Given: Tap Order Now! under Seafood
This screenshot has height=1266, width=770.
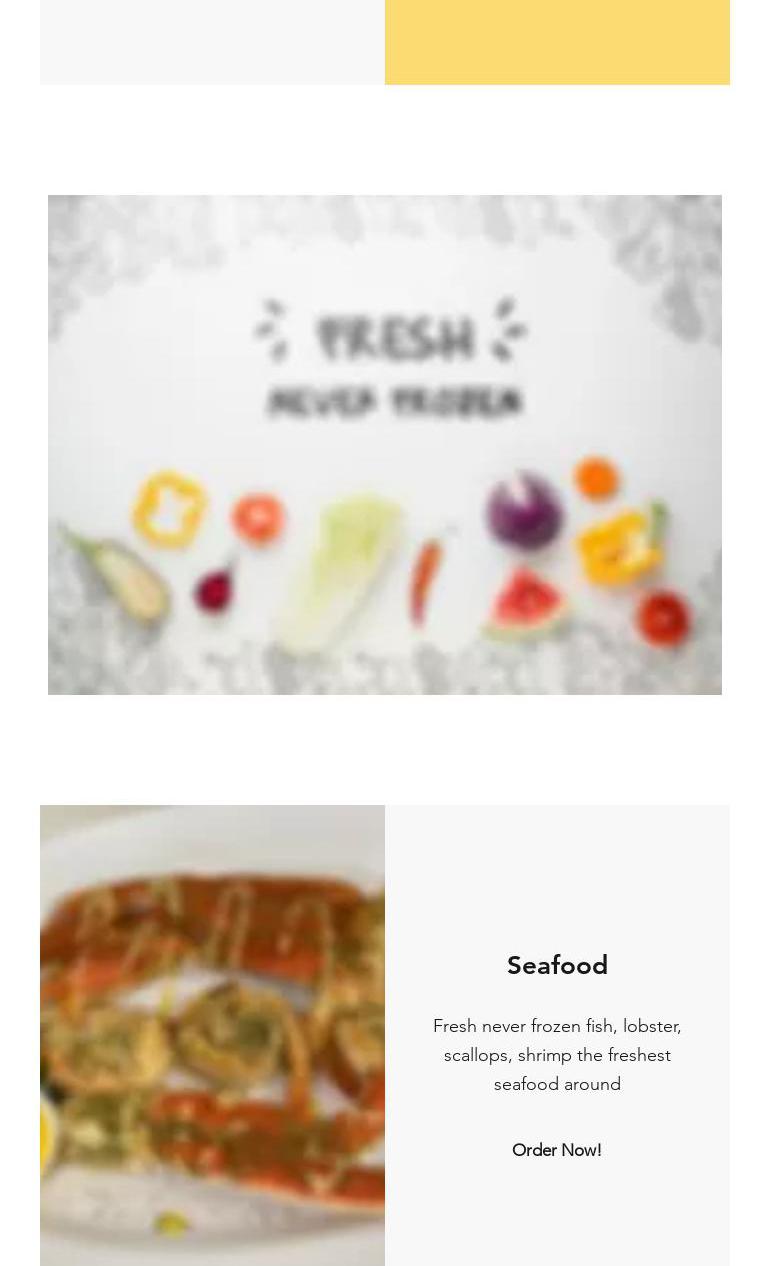Looking at the screenshot, I should point(556,1150).
